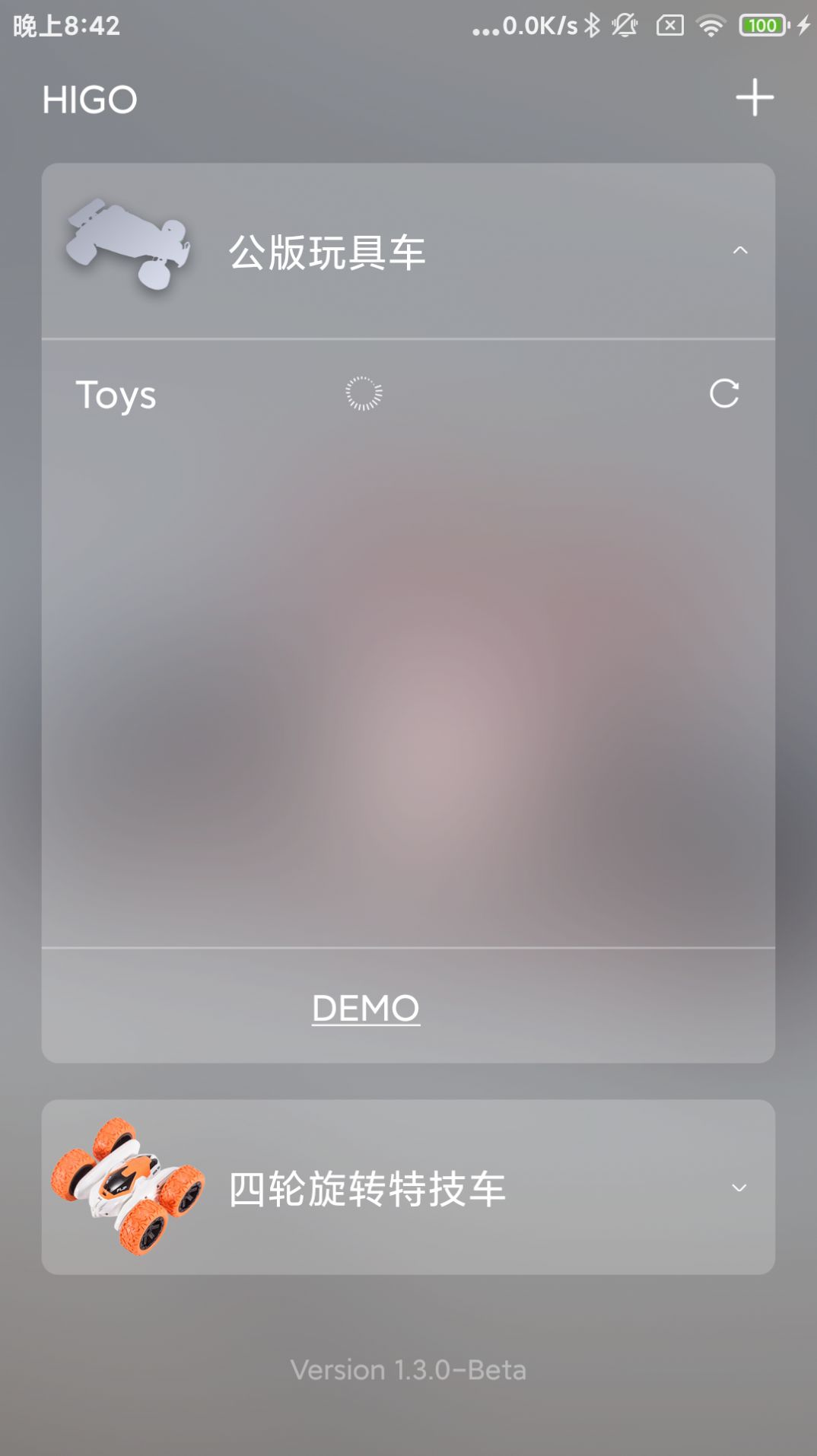This screenshot has height=1456, width=817.
Task: Expand the 四轮旋转特技车 card
Action: [739, 1187]
